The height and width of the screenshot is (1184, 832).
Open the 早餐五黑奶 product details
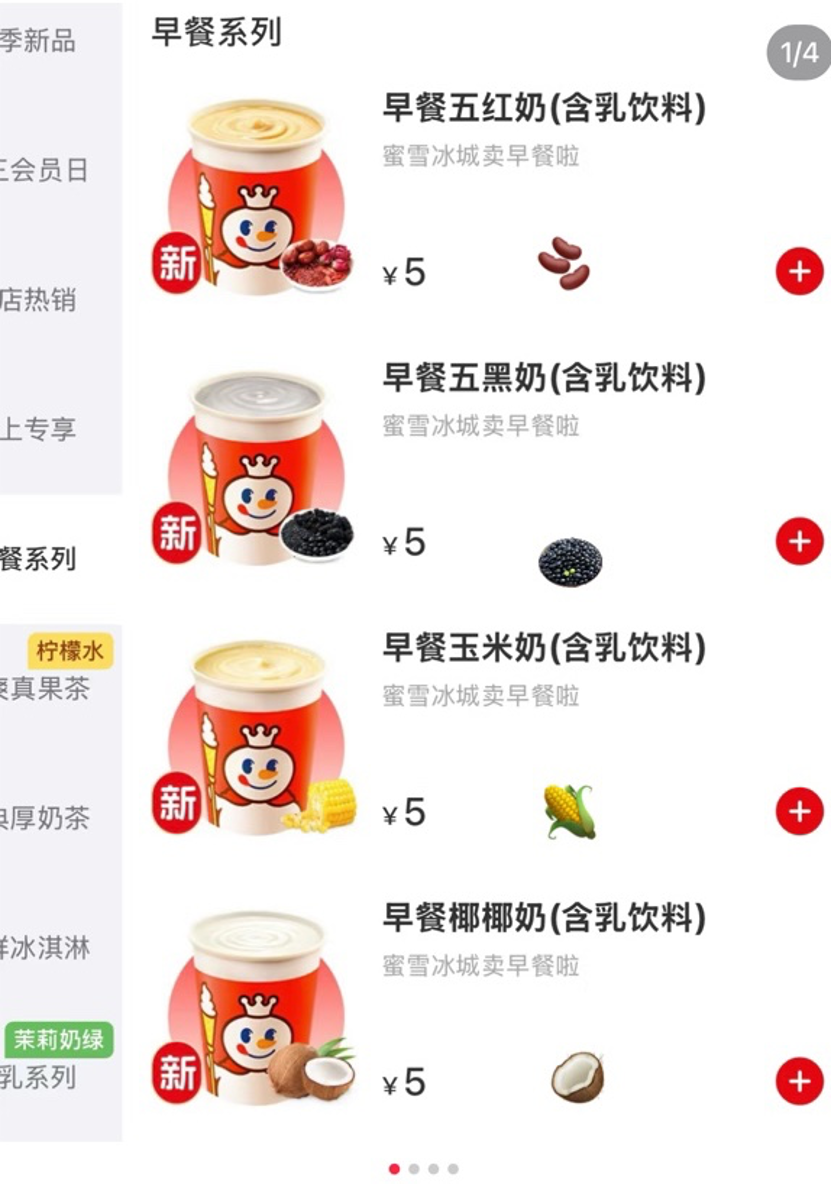pyautogui.click(x=543, y=379)
